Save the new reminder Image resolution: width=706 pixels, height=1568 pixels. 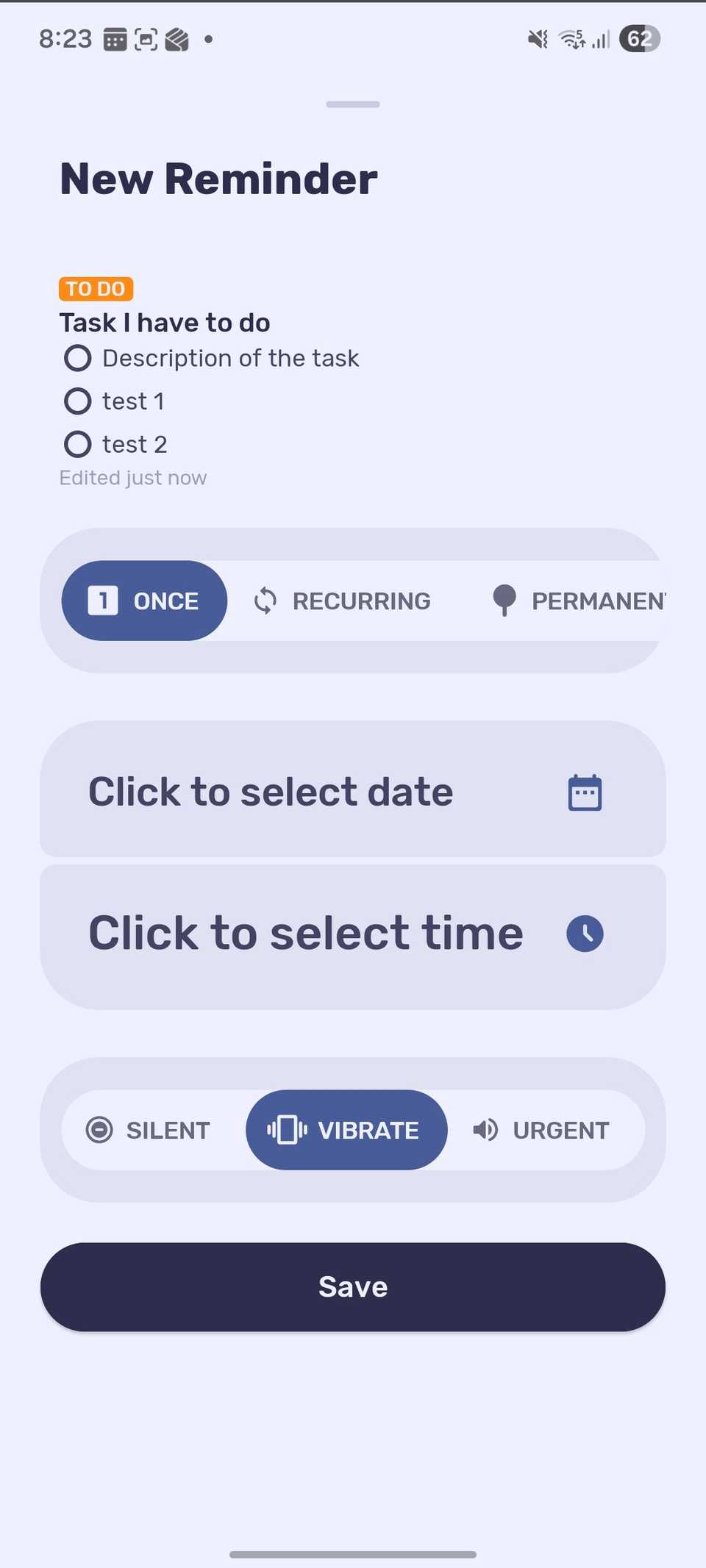point(353,1286)
